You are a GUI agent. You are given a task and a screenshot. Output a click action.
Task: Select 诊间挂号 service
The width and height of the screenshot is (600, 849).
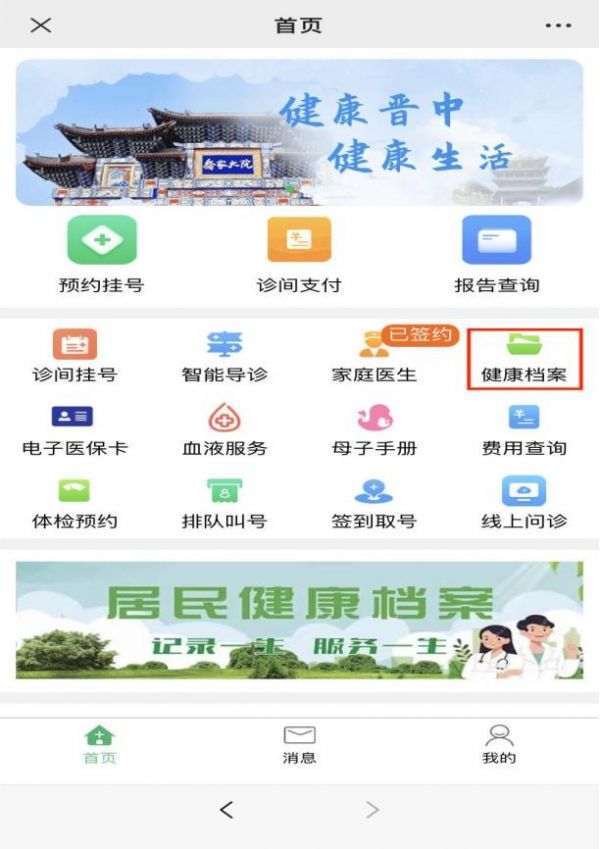pos(74,357)
